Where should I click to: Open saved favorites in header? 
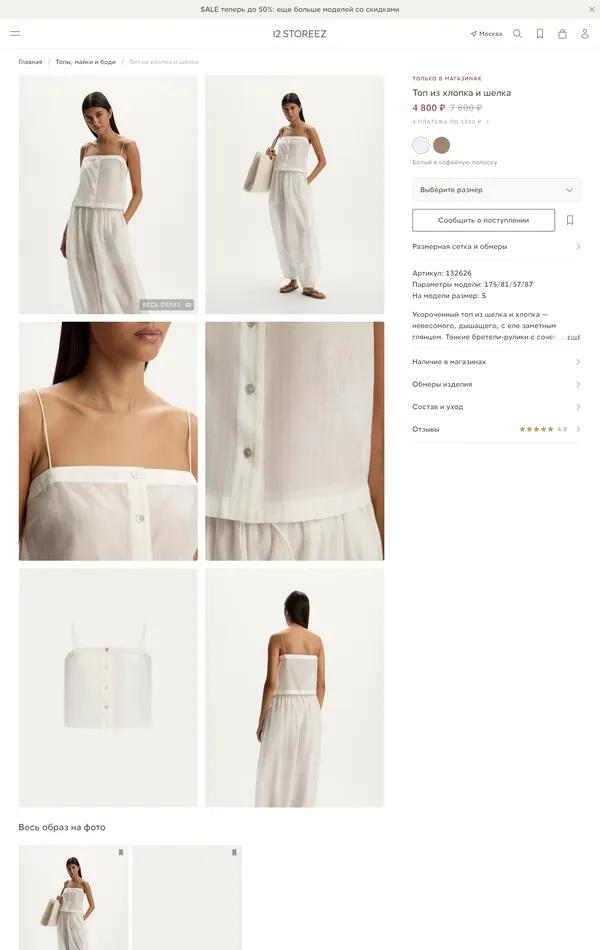(540, 33)
